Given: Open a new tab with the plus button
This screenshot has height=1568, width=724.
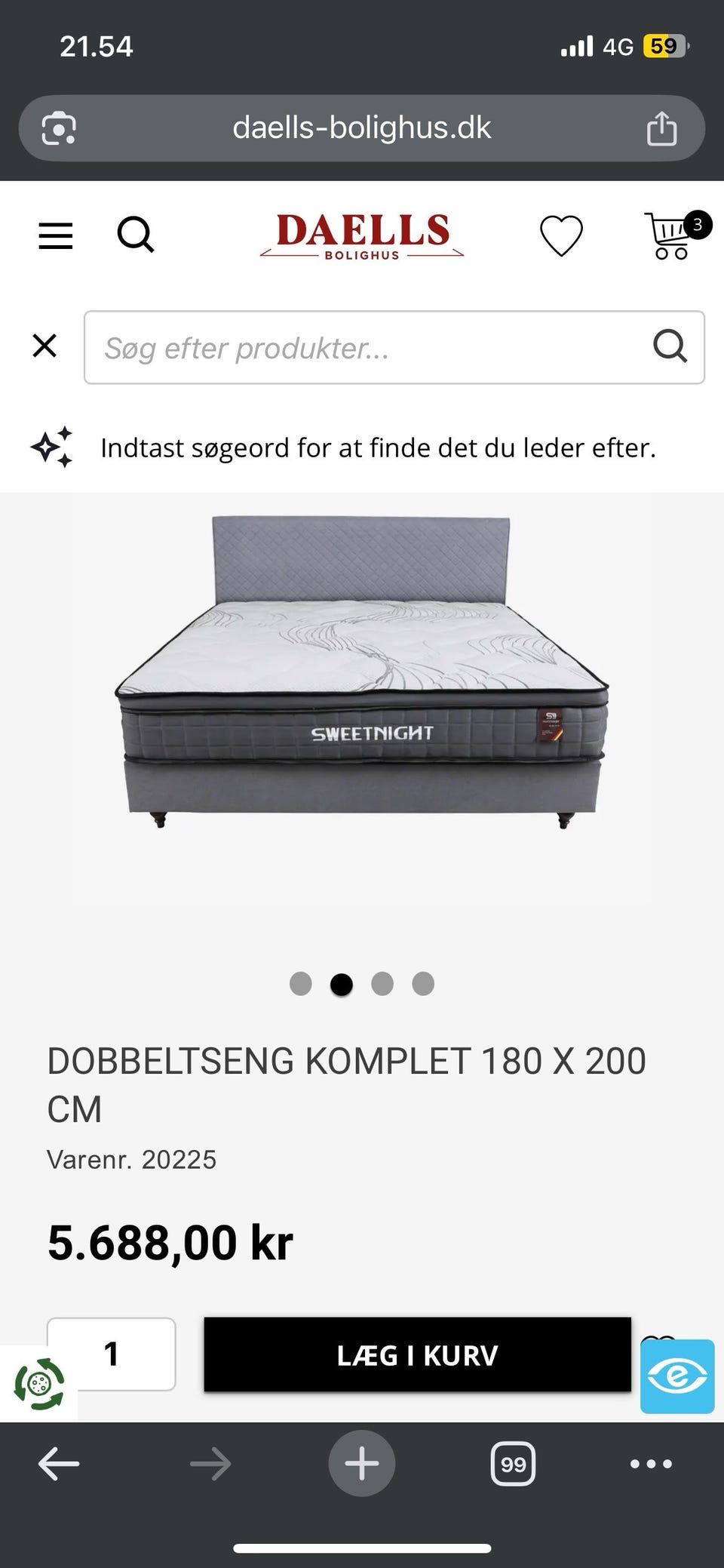Looking at the screenshot, I should tap(361, 1462).
